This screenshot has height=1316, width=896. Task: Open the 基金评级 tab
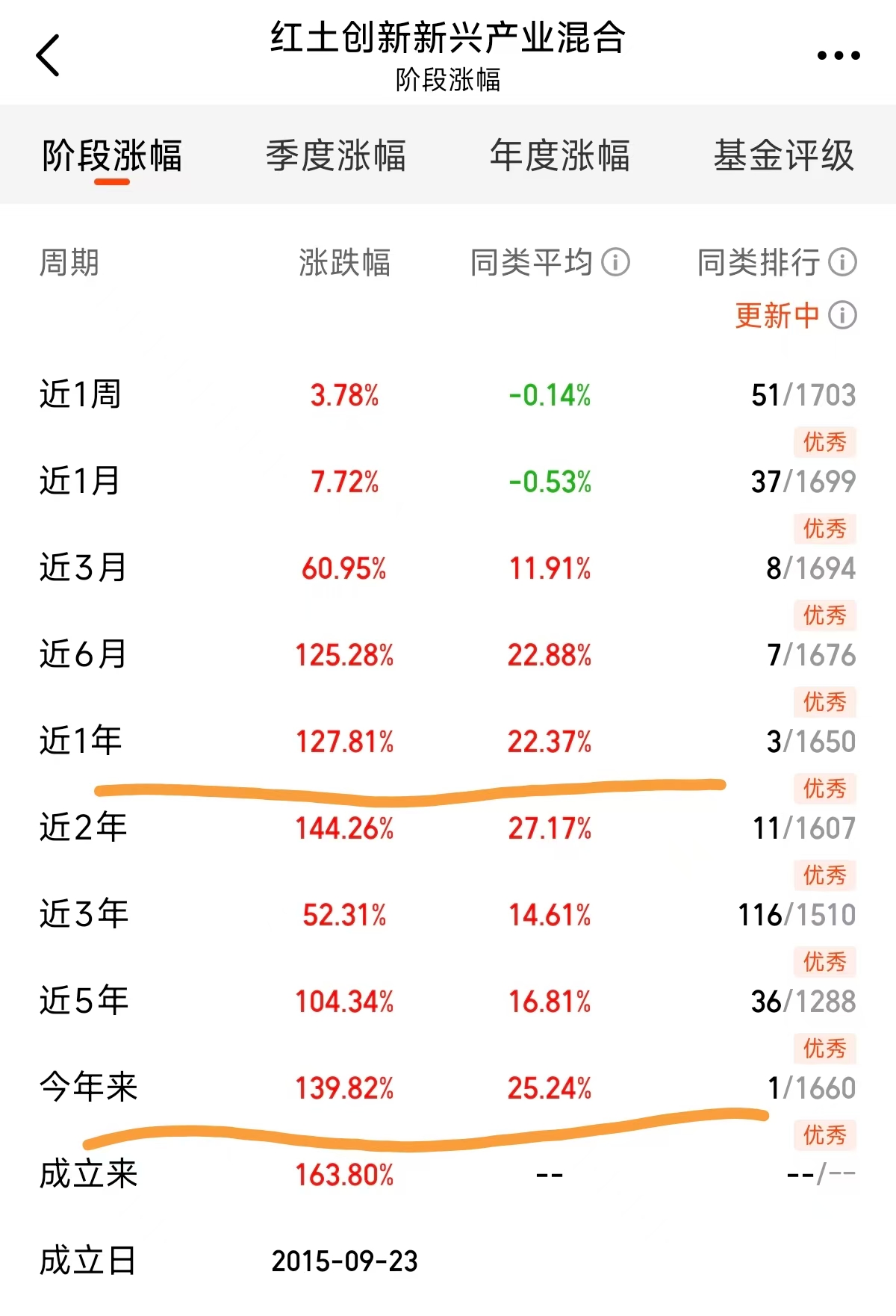(783, 156)
